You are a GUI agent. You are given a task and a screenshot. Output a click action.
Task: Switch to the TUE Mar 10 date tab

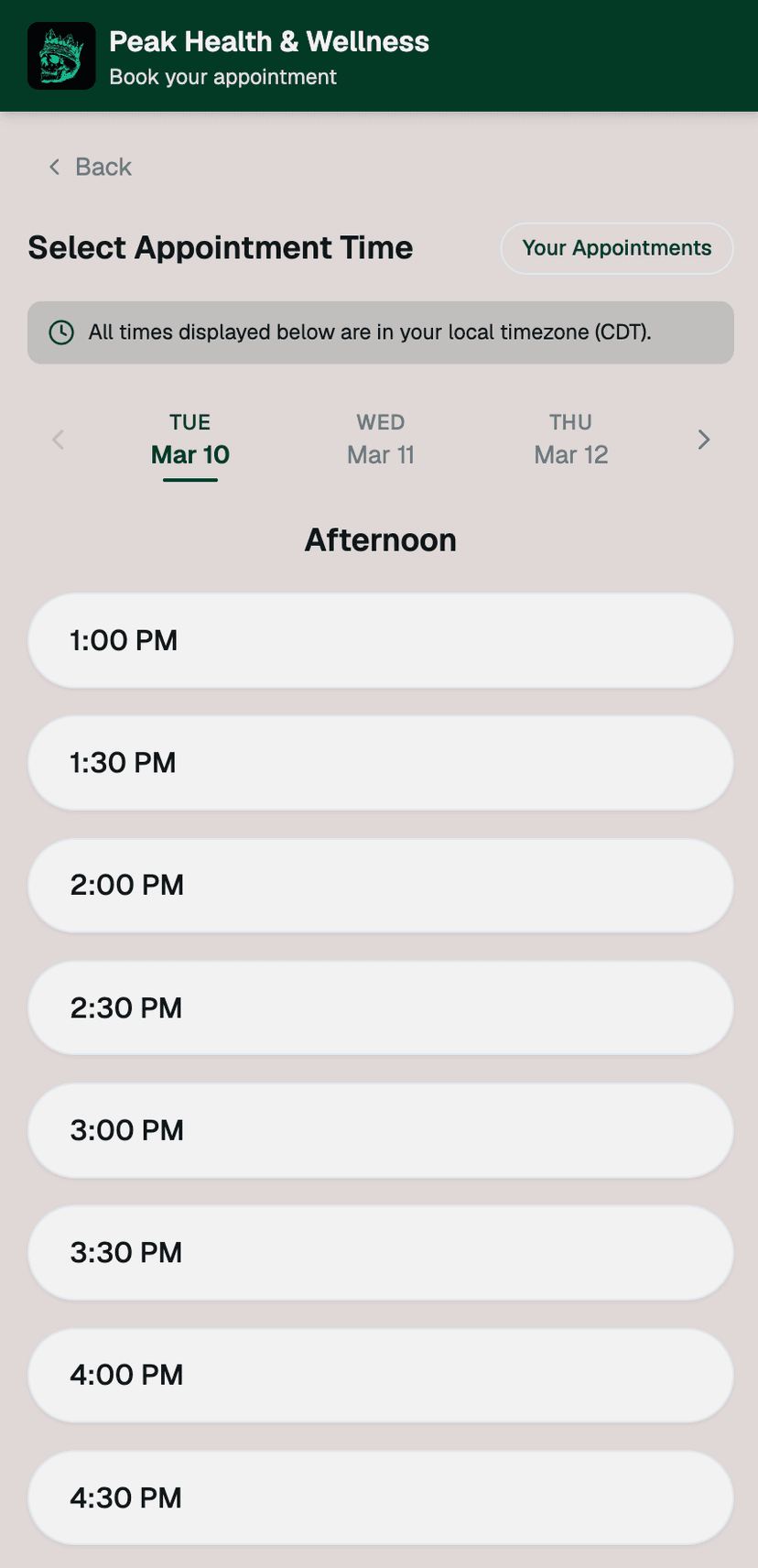[189, 440]
